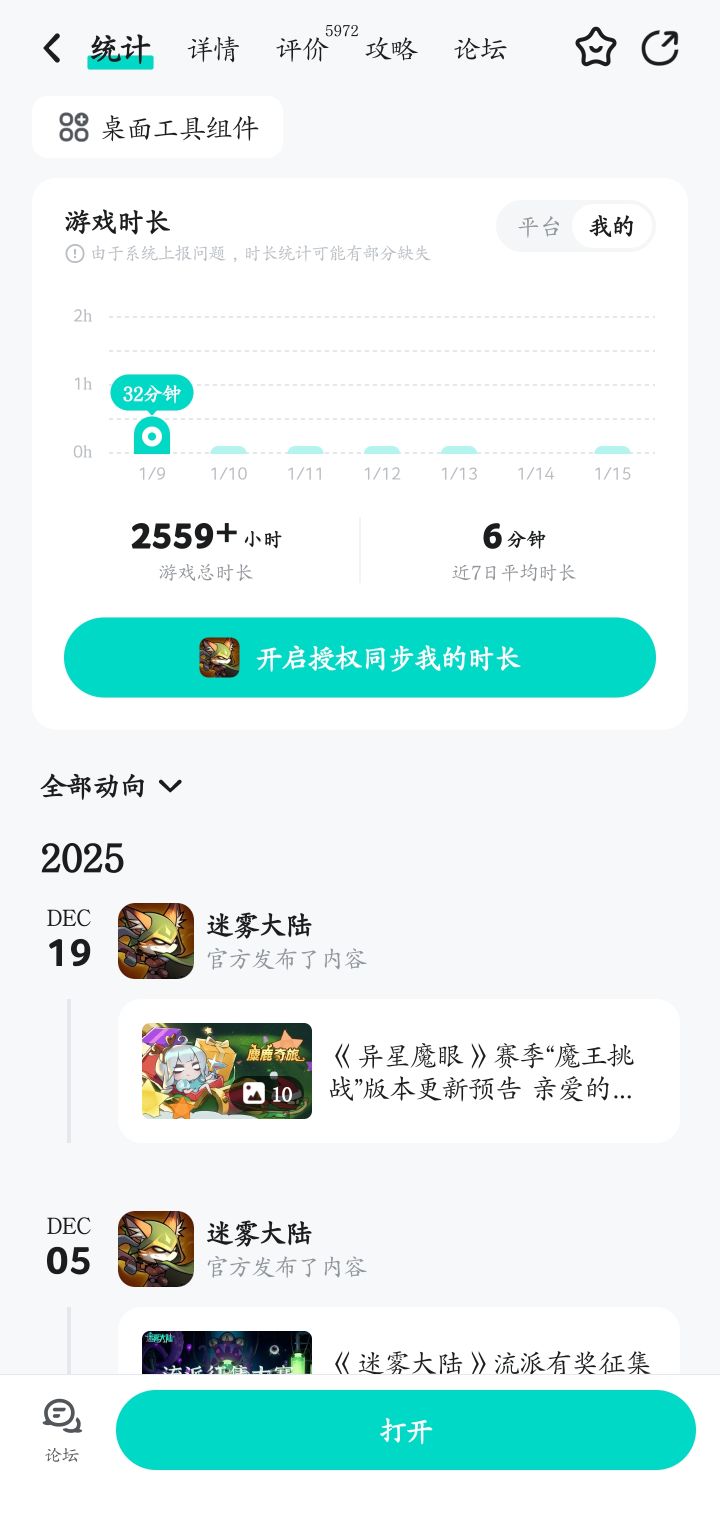Image resolution: width=720 pixels, height=1518 pixels.
Task: Open the 攻略 tab
Action: click(x=391, y=50)
